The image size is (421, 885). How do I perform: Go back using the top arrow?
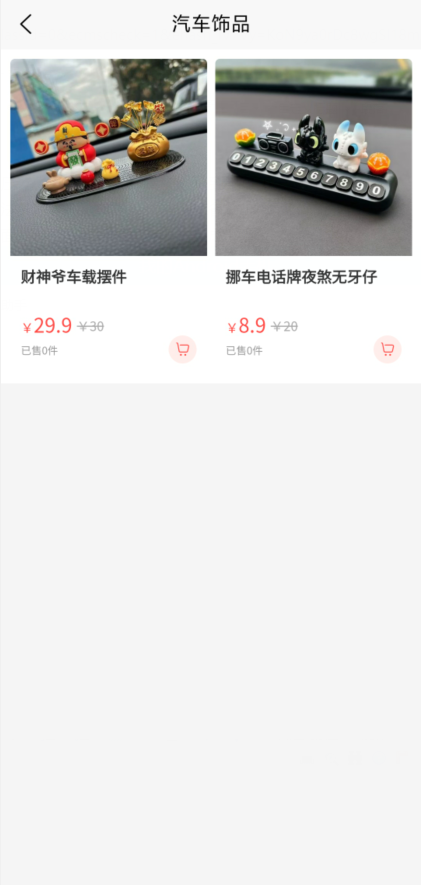[26, 24]
